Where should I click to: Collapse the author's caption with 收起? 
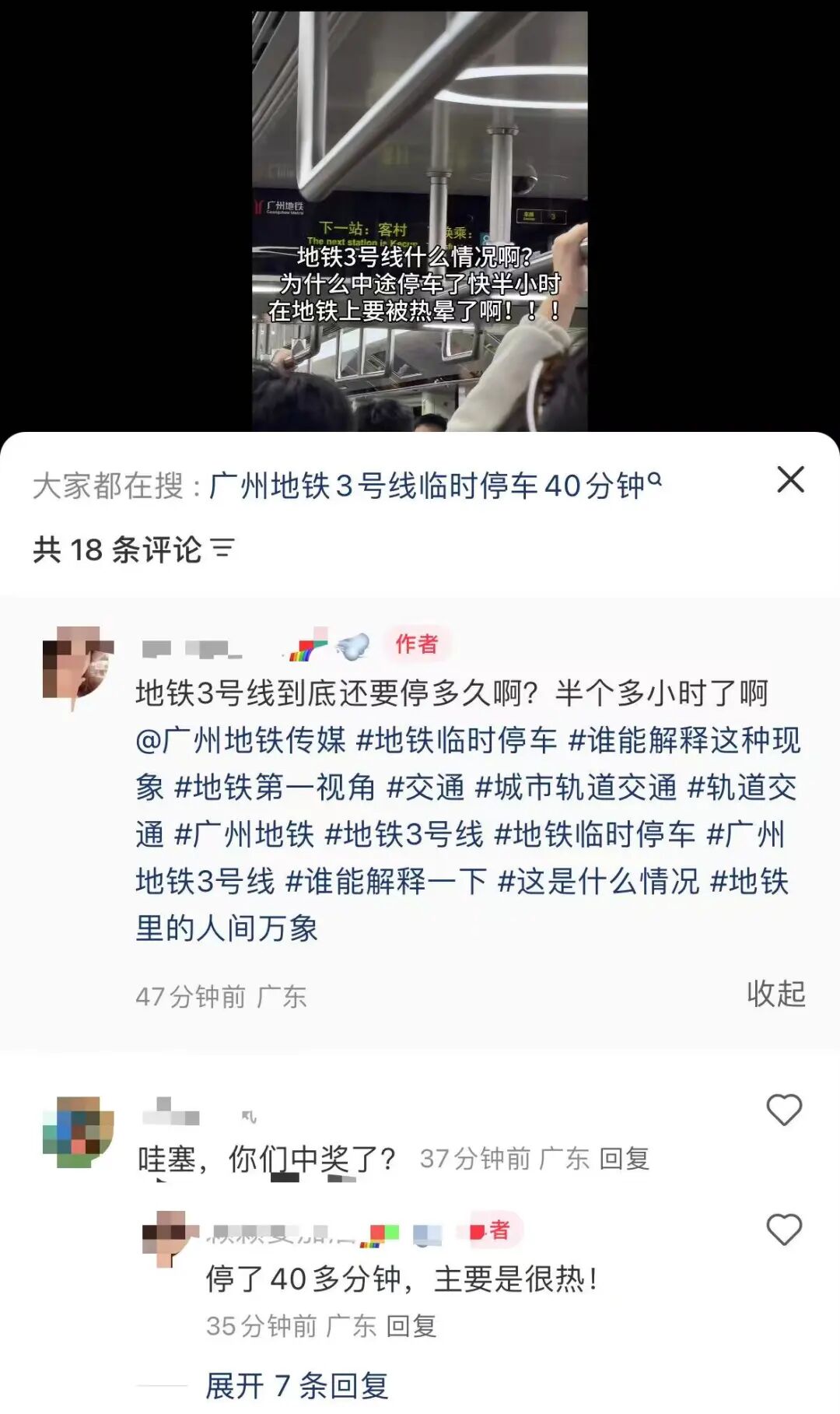pos(775,994)
